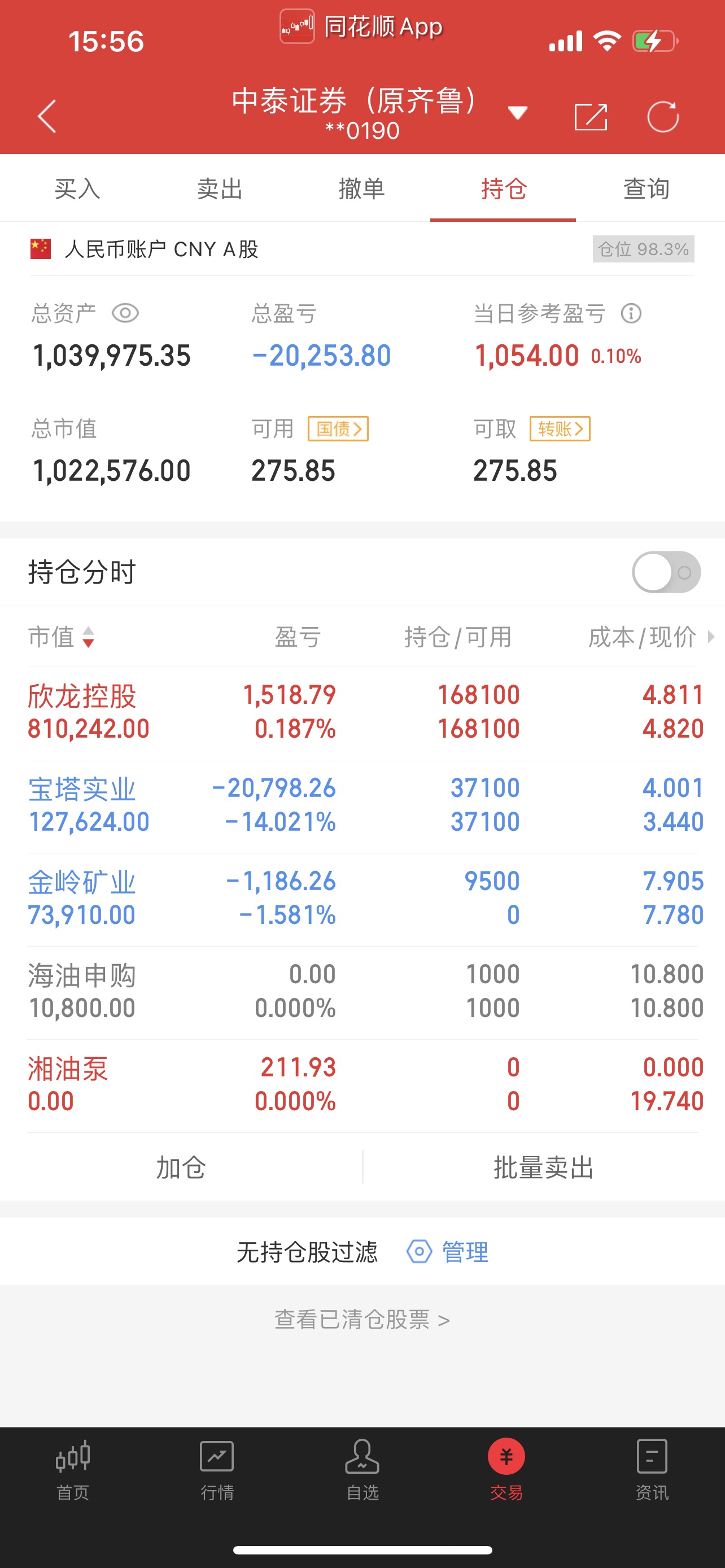
Task: Open 转账 next to 可取
Action: [x=560, y=428]
